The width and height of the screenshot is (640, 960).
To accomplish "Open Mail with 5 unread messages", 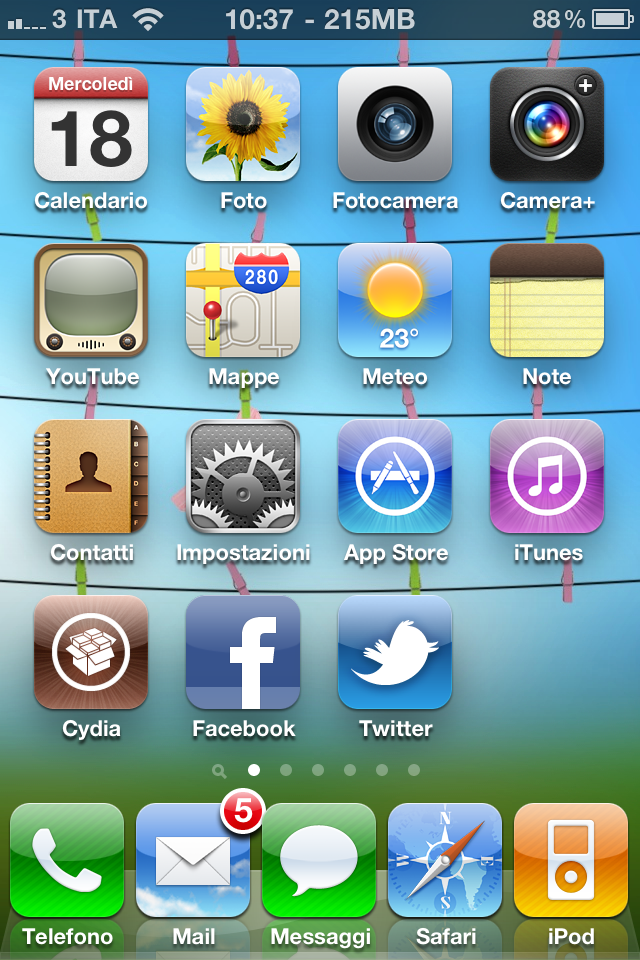I will (x=193, y=861).
